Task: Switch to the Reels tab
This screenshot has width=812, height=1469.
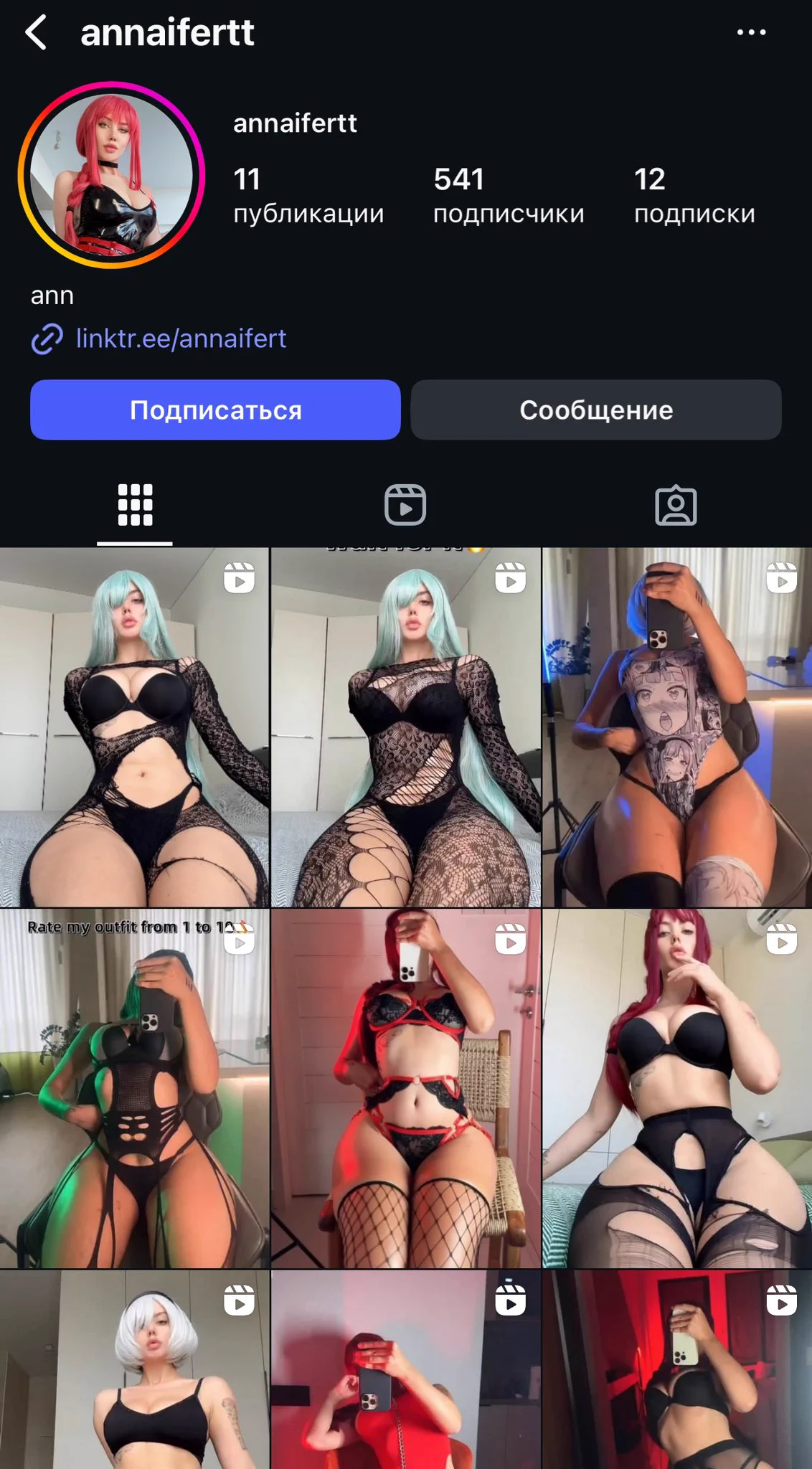Action: (x=405, y=505)
